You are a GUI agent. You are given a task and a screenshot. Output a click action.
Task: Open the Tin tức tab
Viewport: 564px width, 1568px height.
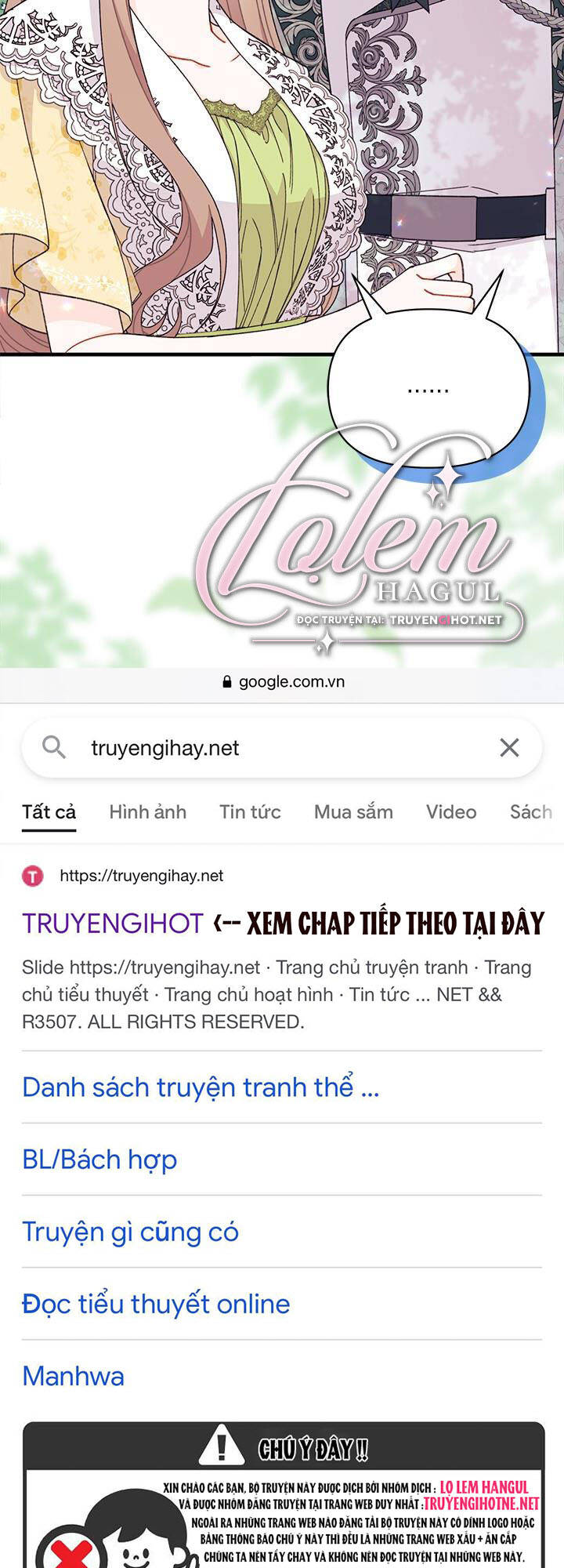tap(250, 812)
